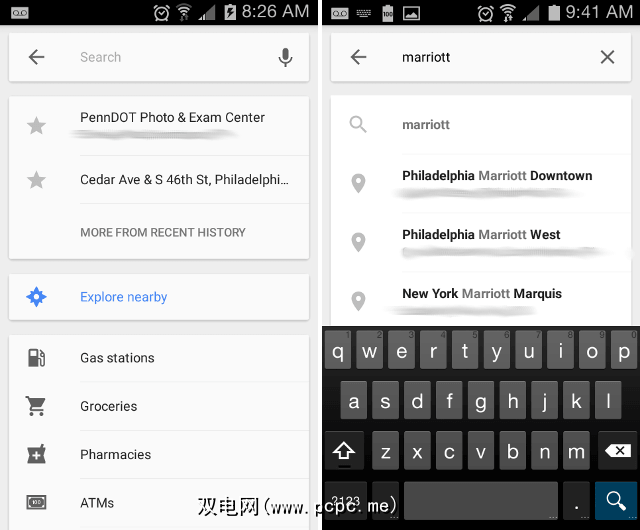
Task: Choose Philadelphia Marriott West
Action: point(480,236)
